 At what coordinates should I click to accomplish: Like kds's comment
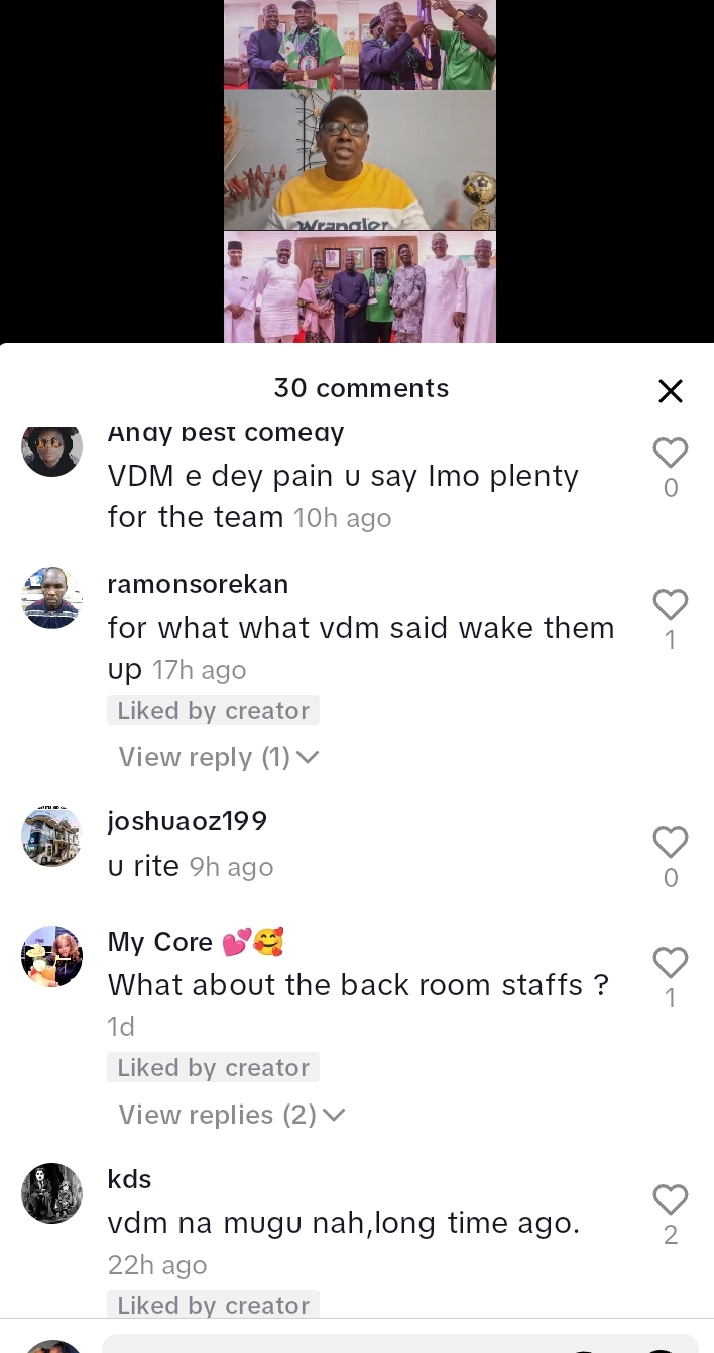pyautogui.click(x=670, y=1200)
